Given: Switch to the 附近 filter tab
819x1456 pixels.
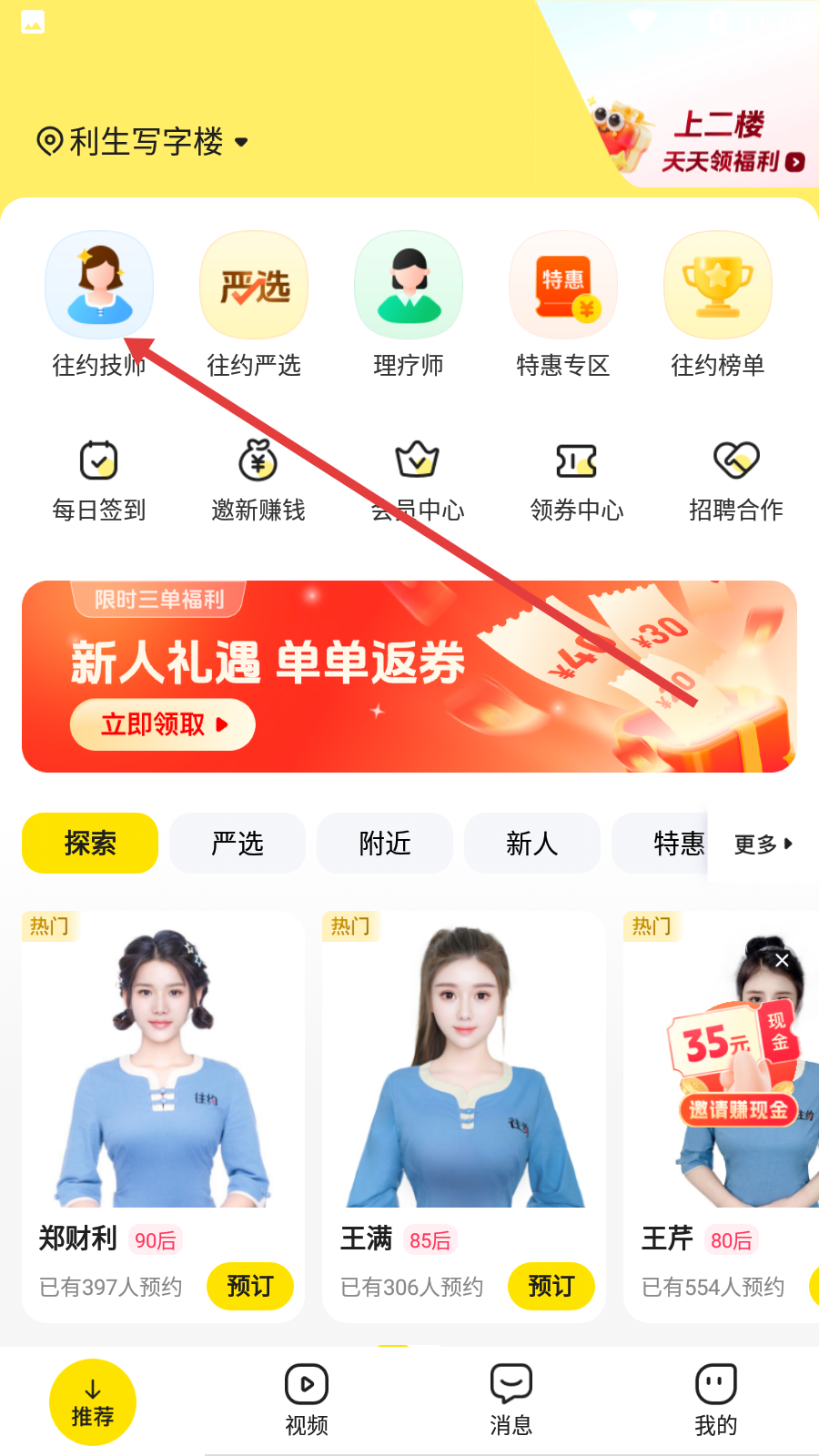Looking at the screenshot, I should click(385, 844).
